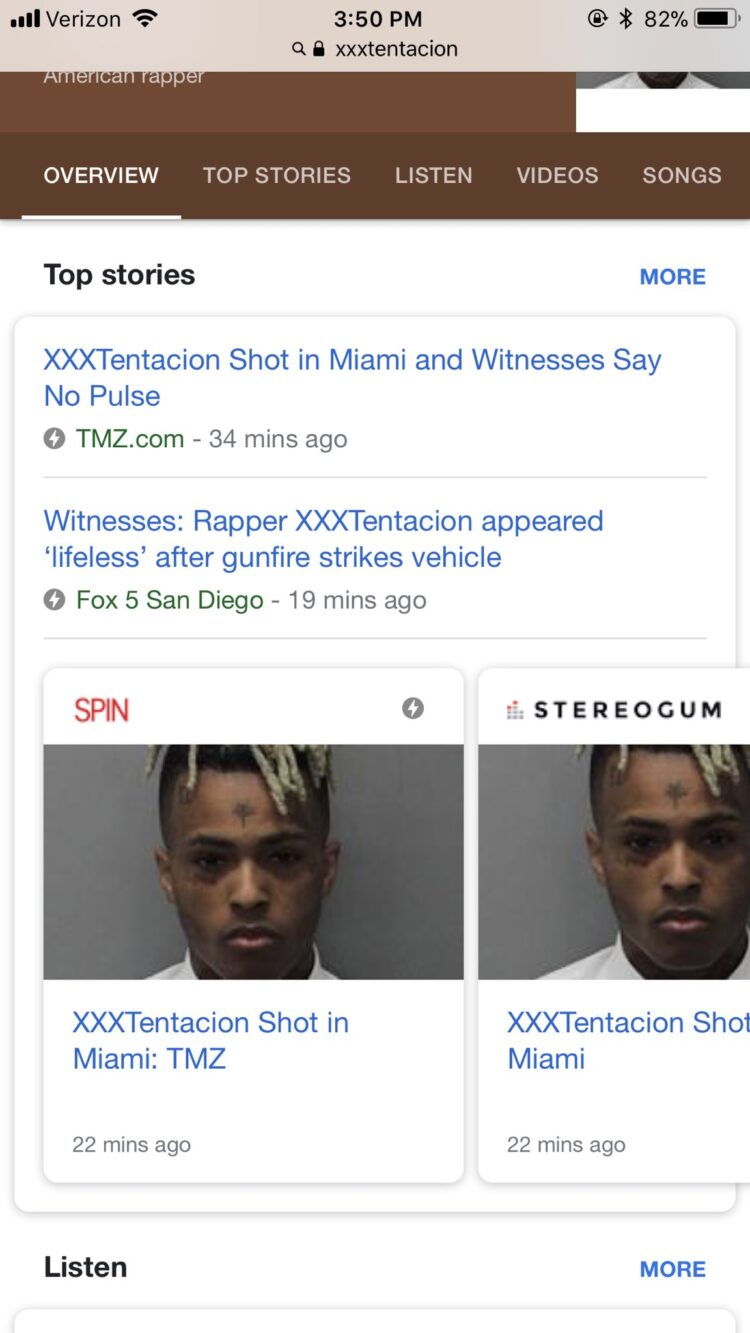Open the Stereogum story card
The height and width of the screenshot is (1333, 750).
(614, 923)
